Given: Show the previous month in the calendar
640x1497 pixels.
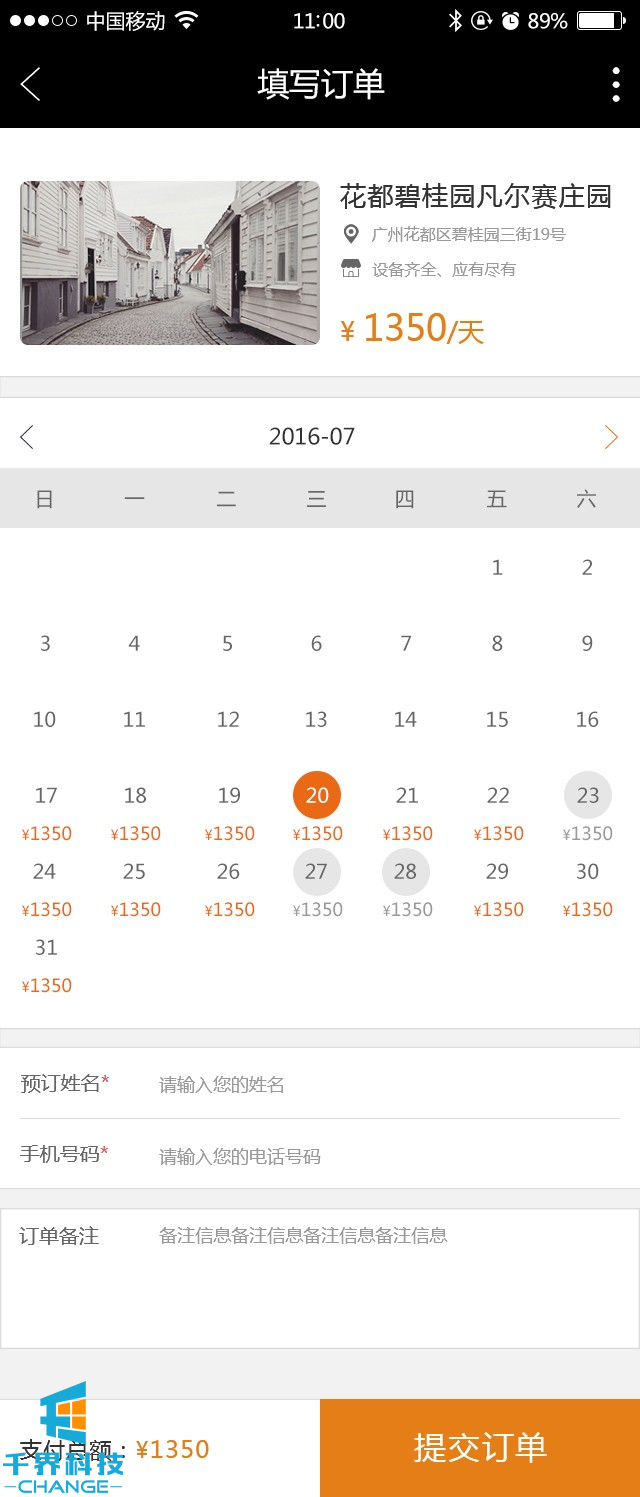Looking at the screenshot, I should pos(27,437).
